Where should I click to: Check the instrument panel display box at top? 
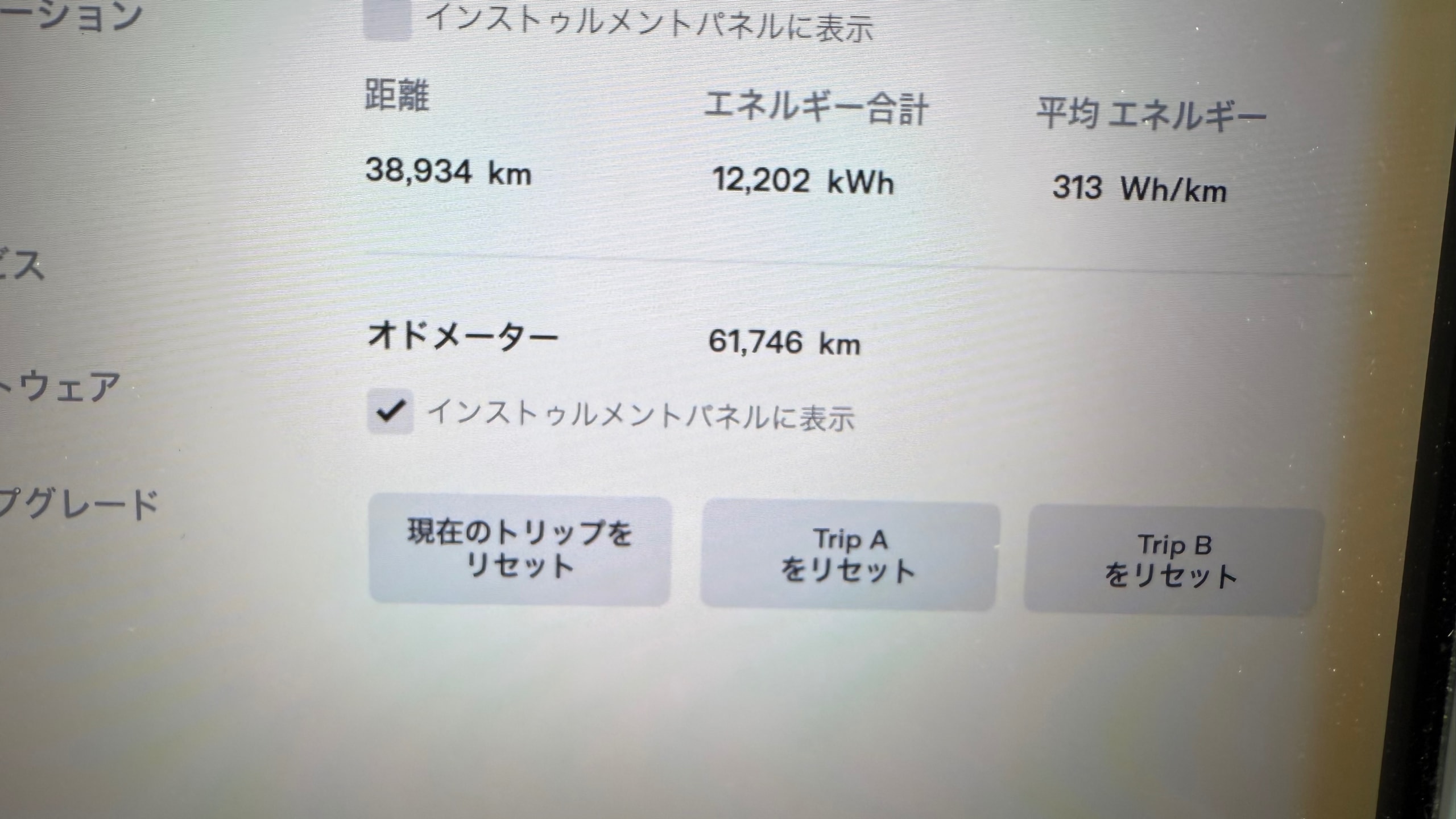(x=387, y=20)
